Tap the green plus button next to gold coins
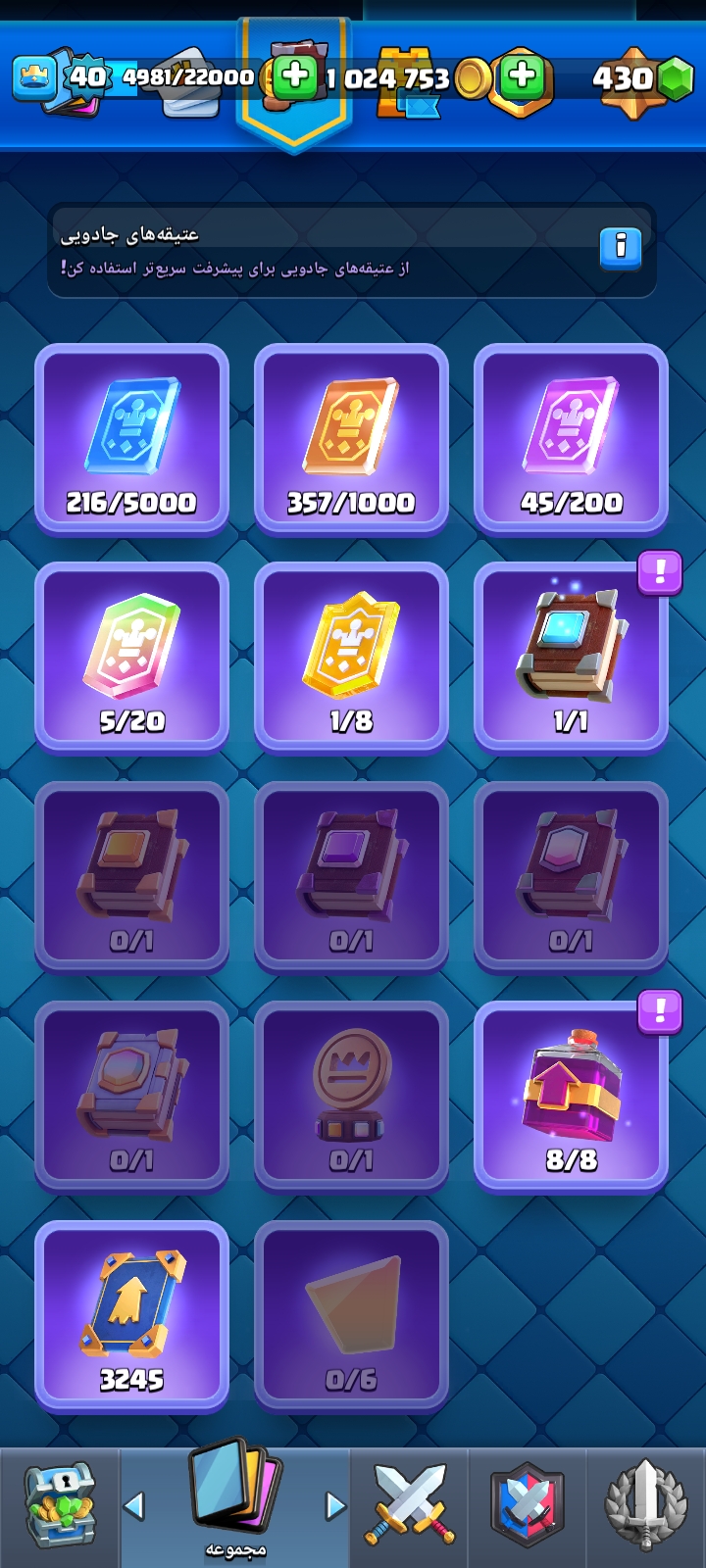 (522, 76)
